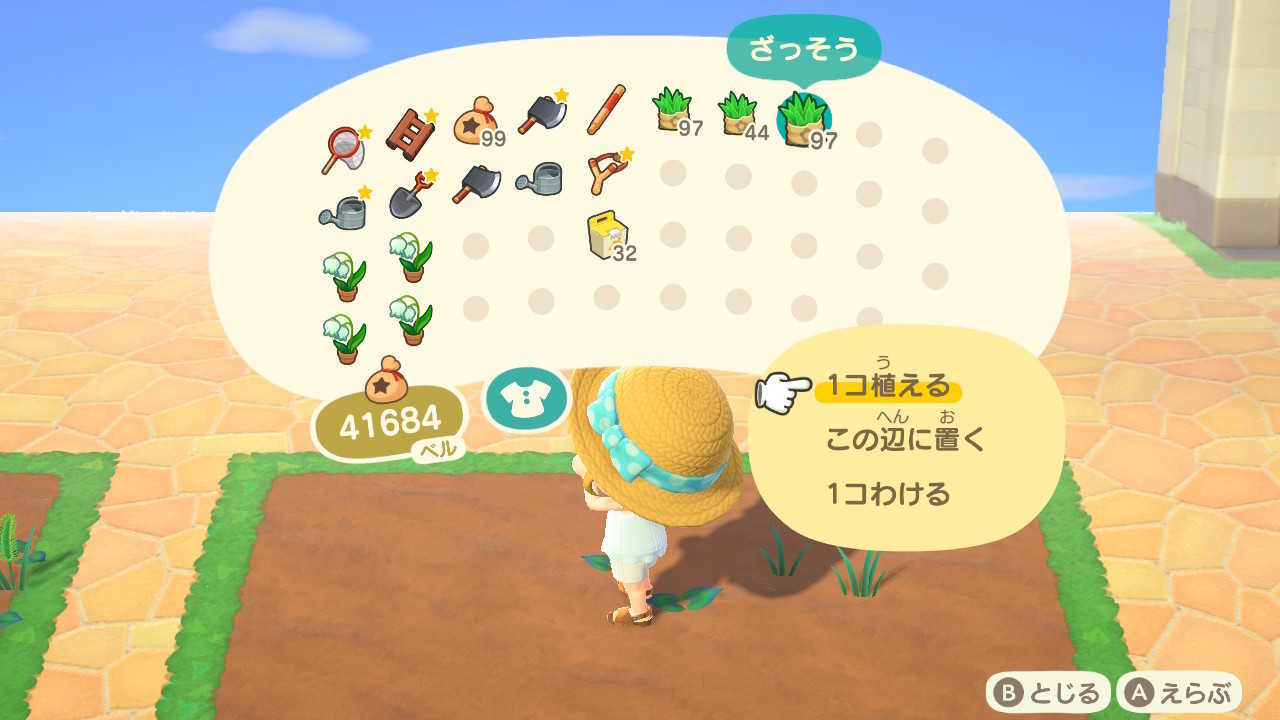Select the slingshot item
Viewport: 1280px width, 720px height.
(x=606, y=170)
